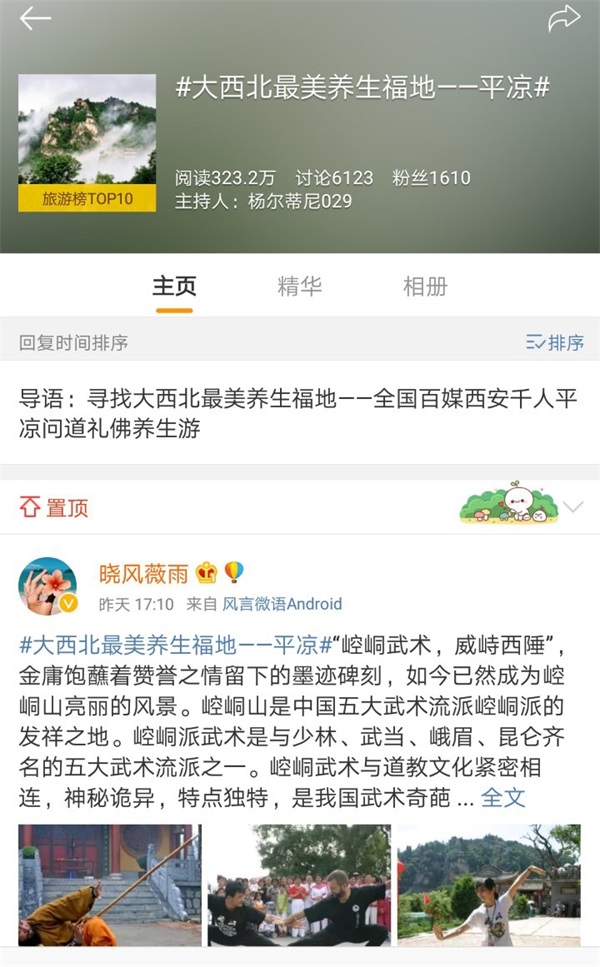Tap the 风言微语Android source link

coord(281,604)
